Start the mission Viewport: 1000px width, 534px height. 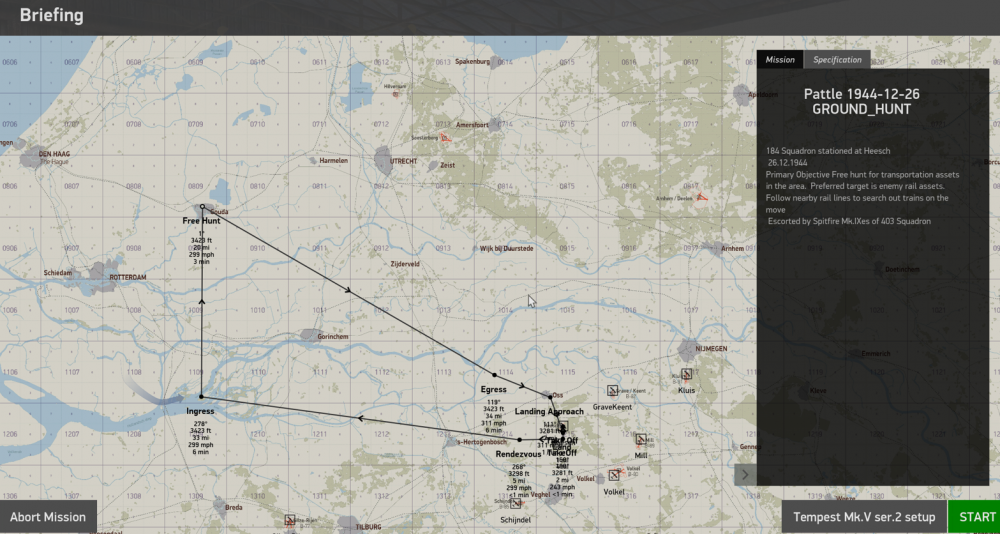click(x=975, y=517)
